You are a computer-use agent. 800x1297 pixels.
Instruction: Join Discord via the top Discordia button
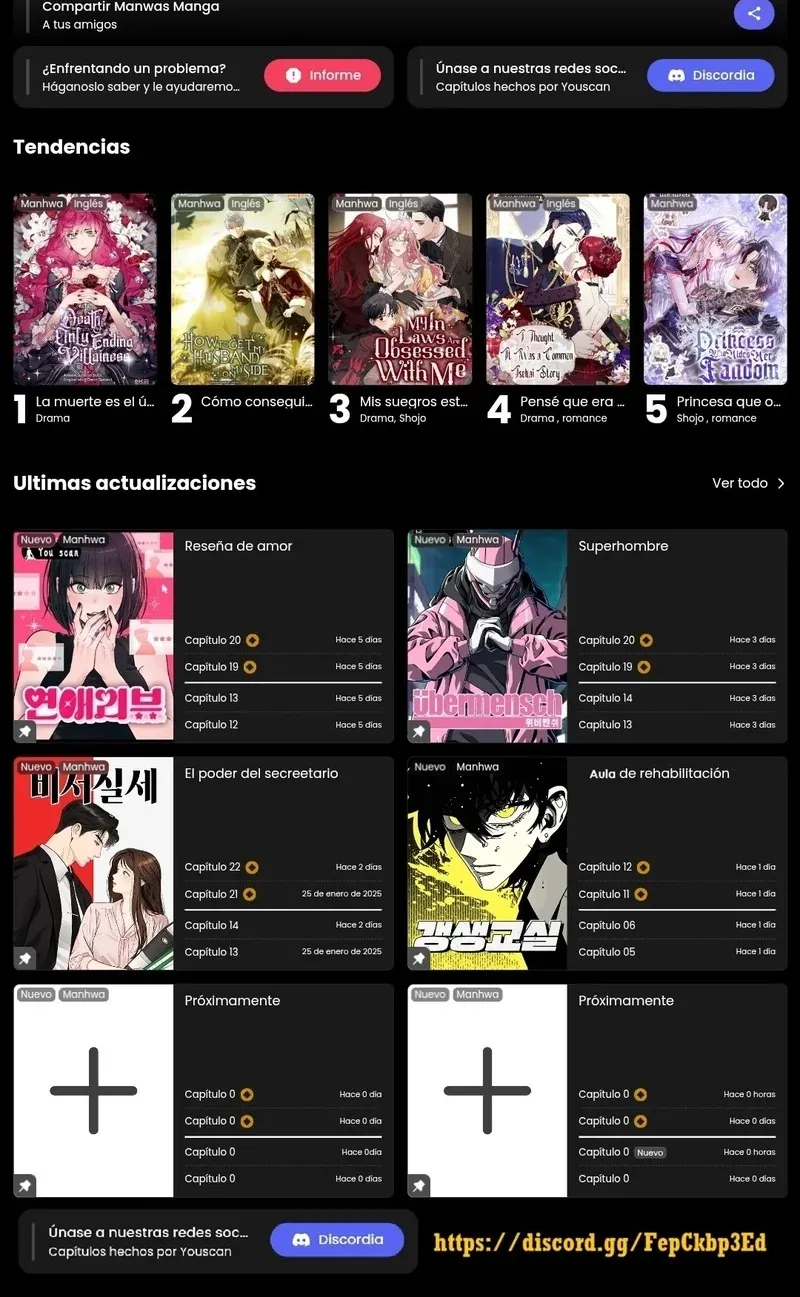click(711, 75)
